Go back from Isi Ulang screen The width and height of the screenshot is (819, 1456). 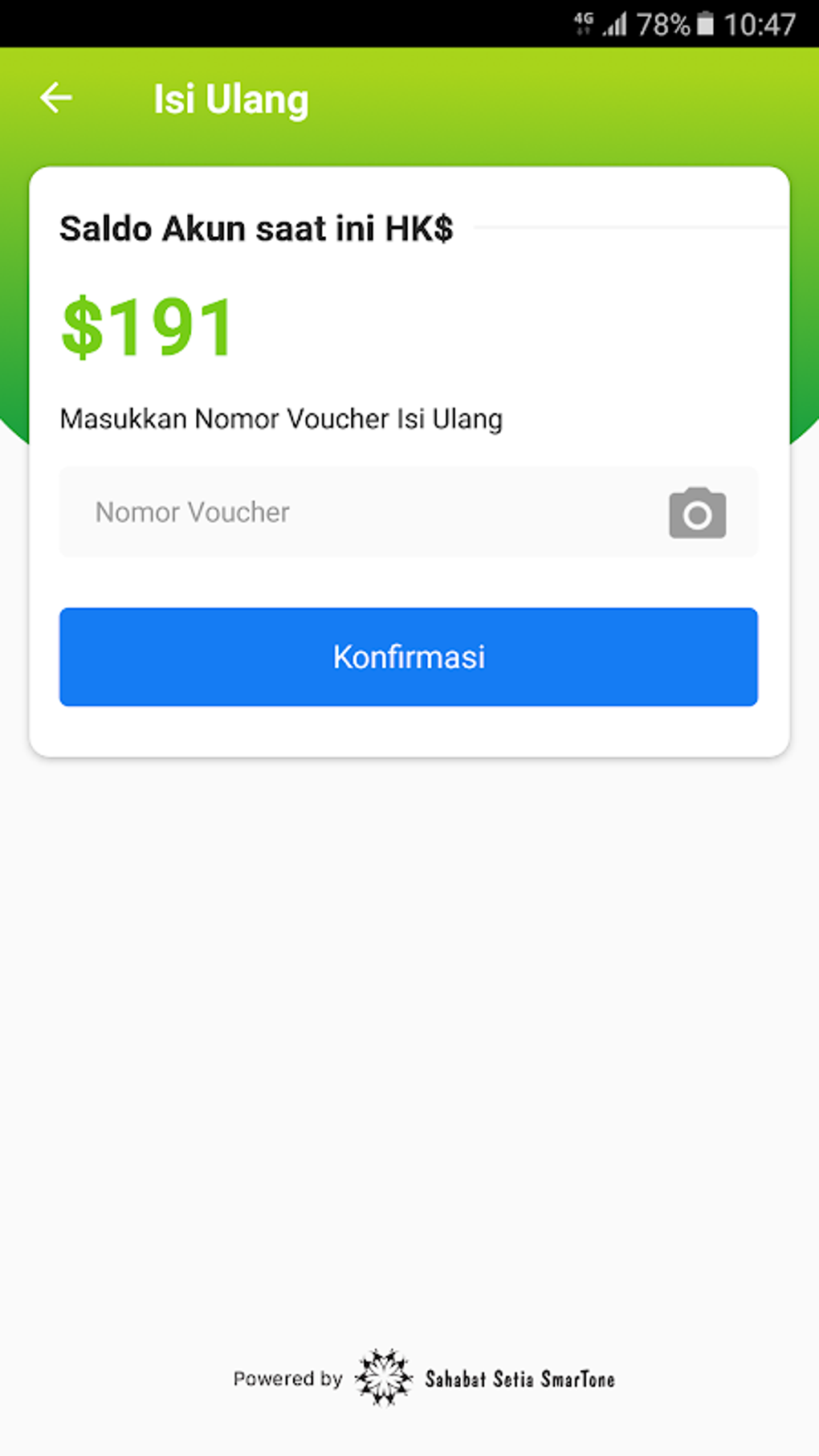pos(56,98)
